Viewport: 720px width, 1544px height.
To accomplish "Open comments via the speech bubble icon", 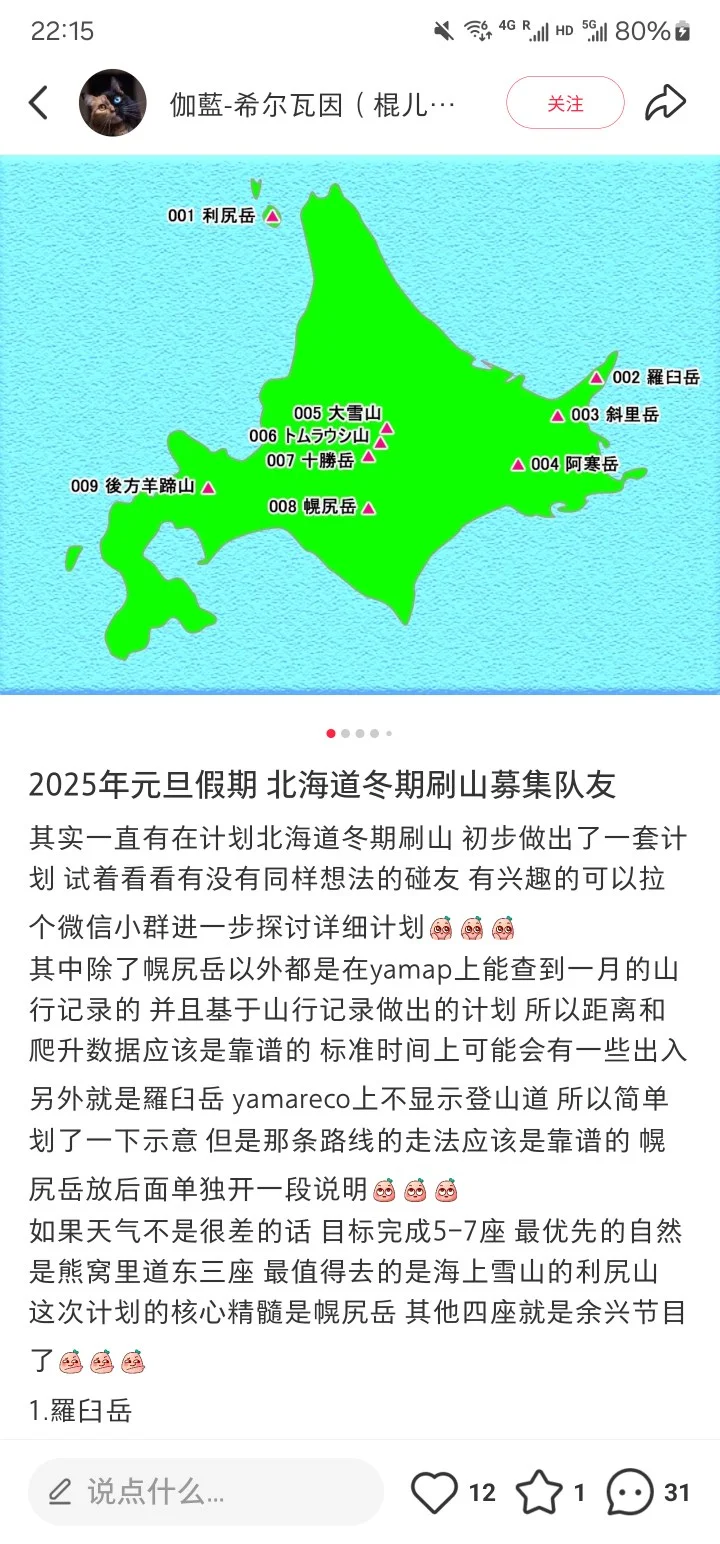I will point(630,1492).
